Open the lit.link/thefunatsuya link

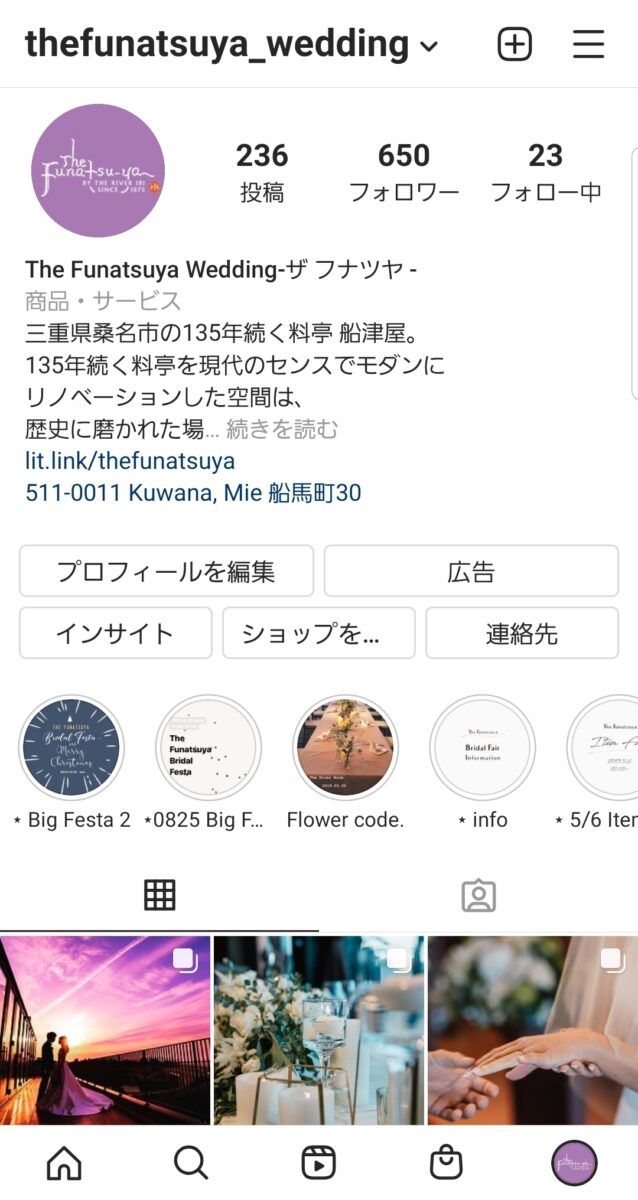(x=130, y=461)
